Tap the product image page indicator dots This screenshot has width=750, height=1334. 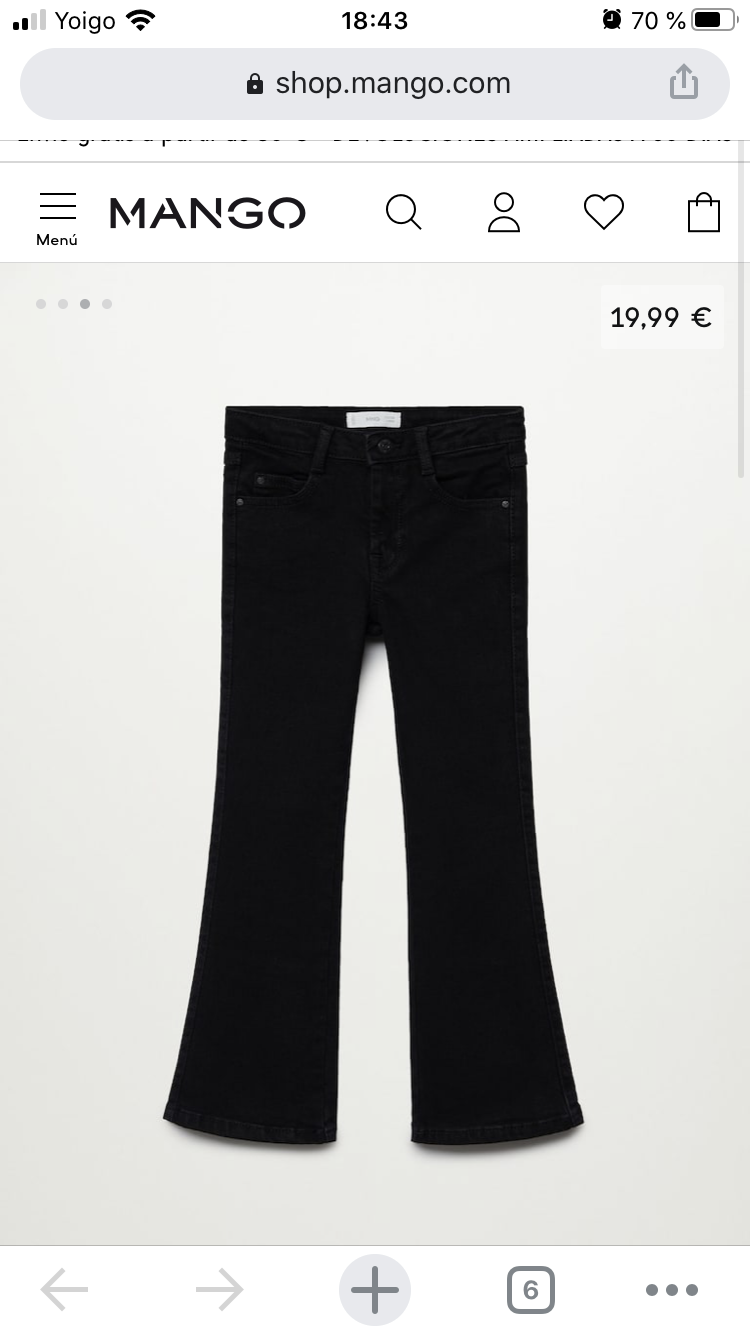pos(74,304)
